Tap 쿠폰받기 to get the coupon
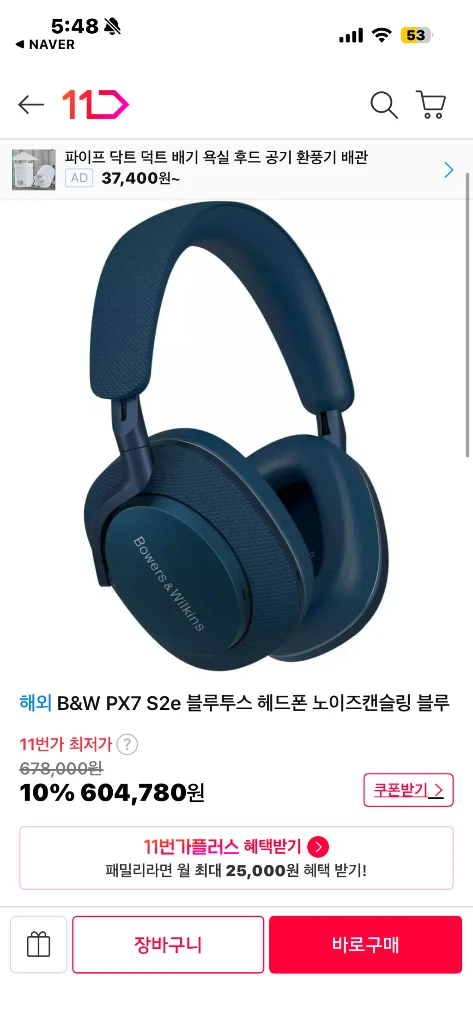 408,790
